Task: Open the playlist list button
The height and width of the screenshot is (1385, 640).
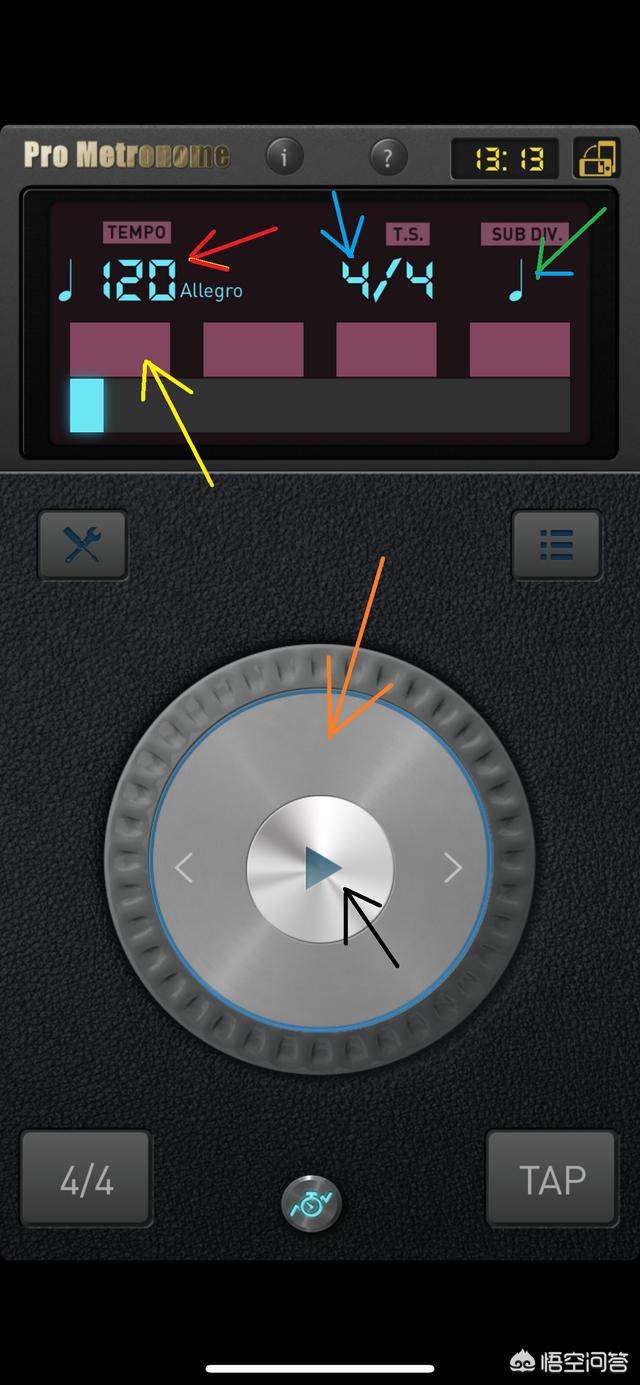Action: coord(556,544)
